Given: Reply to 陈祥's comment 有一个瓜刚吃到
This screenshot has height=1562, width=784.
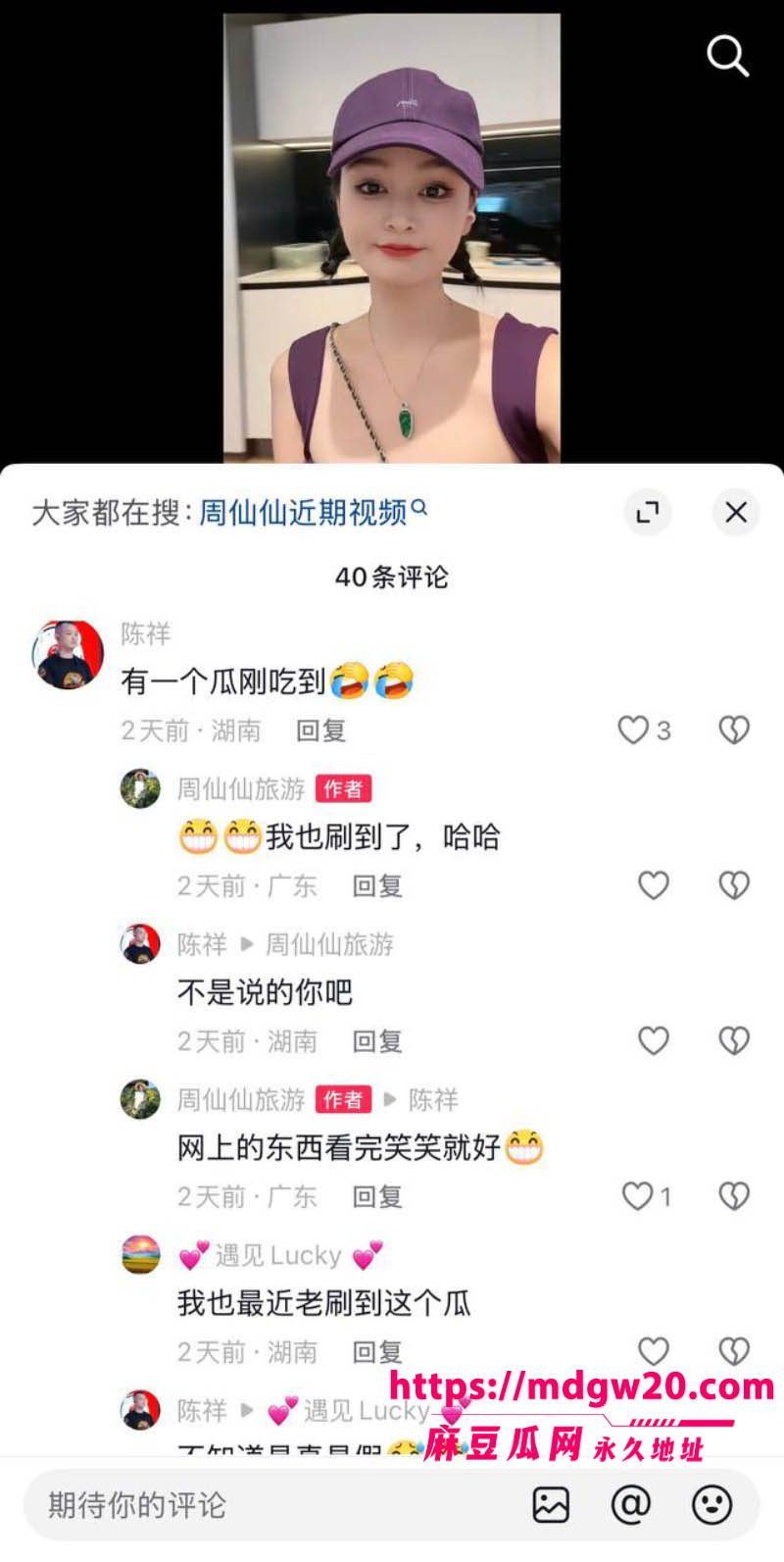Looking at the screenshot, I should (x=320, y=731).
